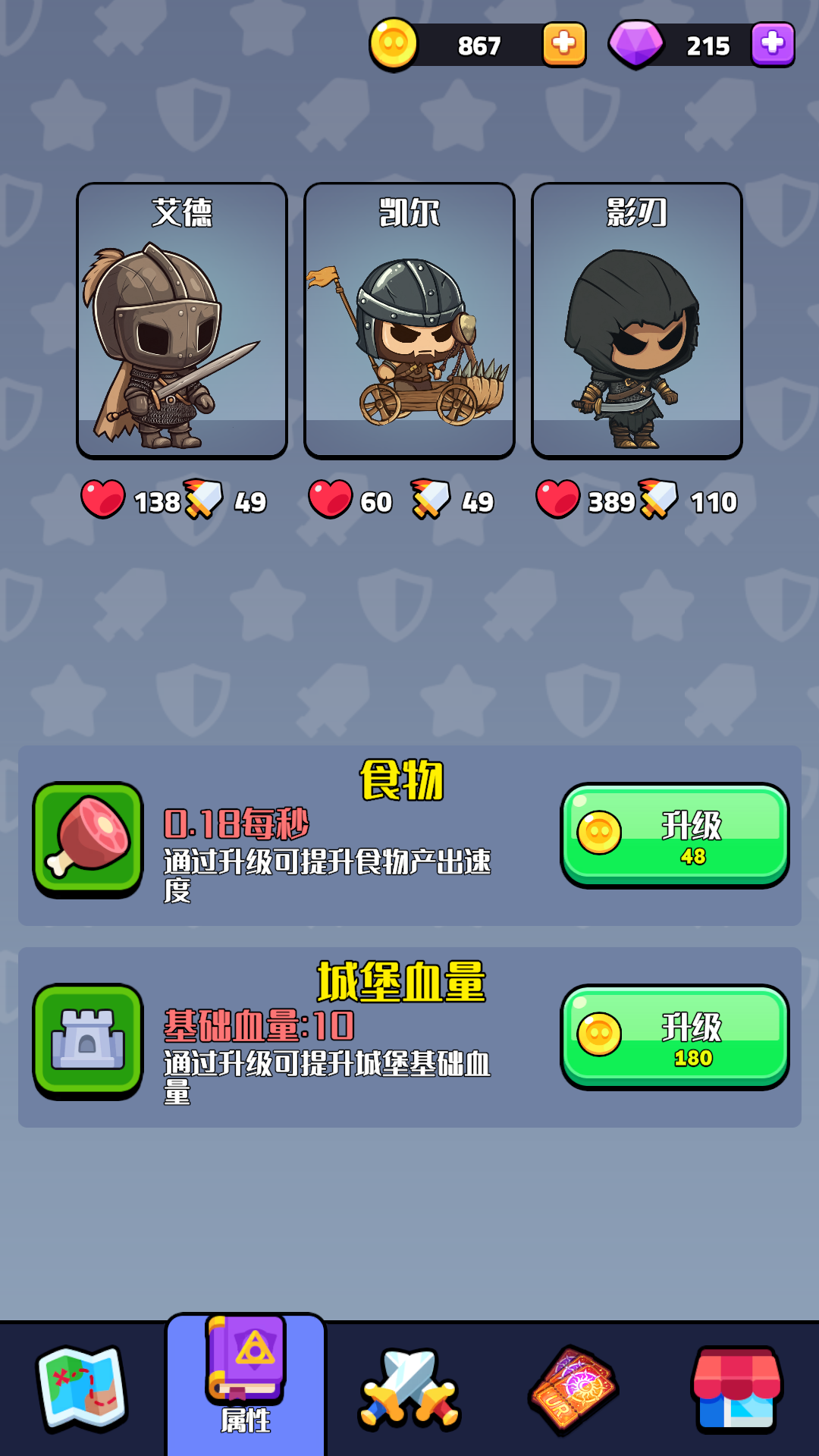Open the shop tab

pyautogui.click(x=737, y=1389)
